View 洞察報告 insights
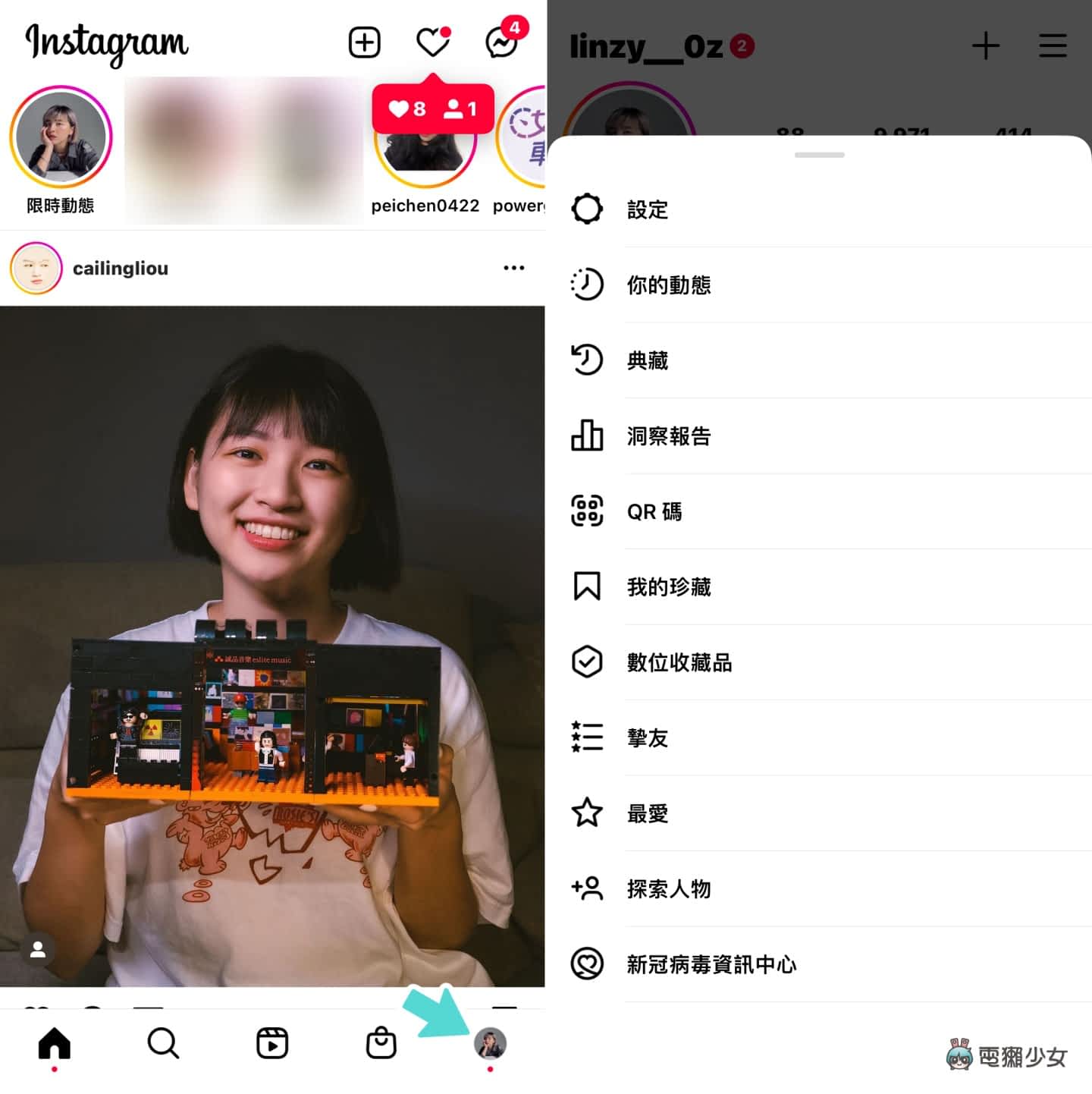Screen dimensions: 1092x1094 668,436
